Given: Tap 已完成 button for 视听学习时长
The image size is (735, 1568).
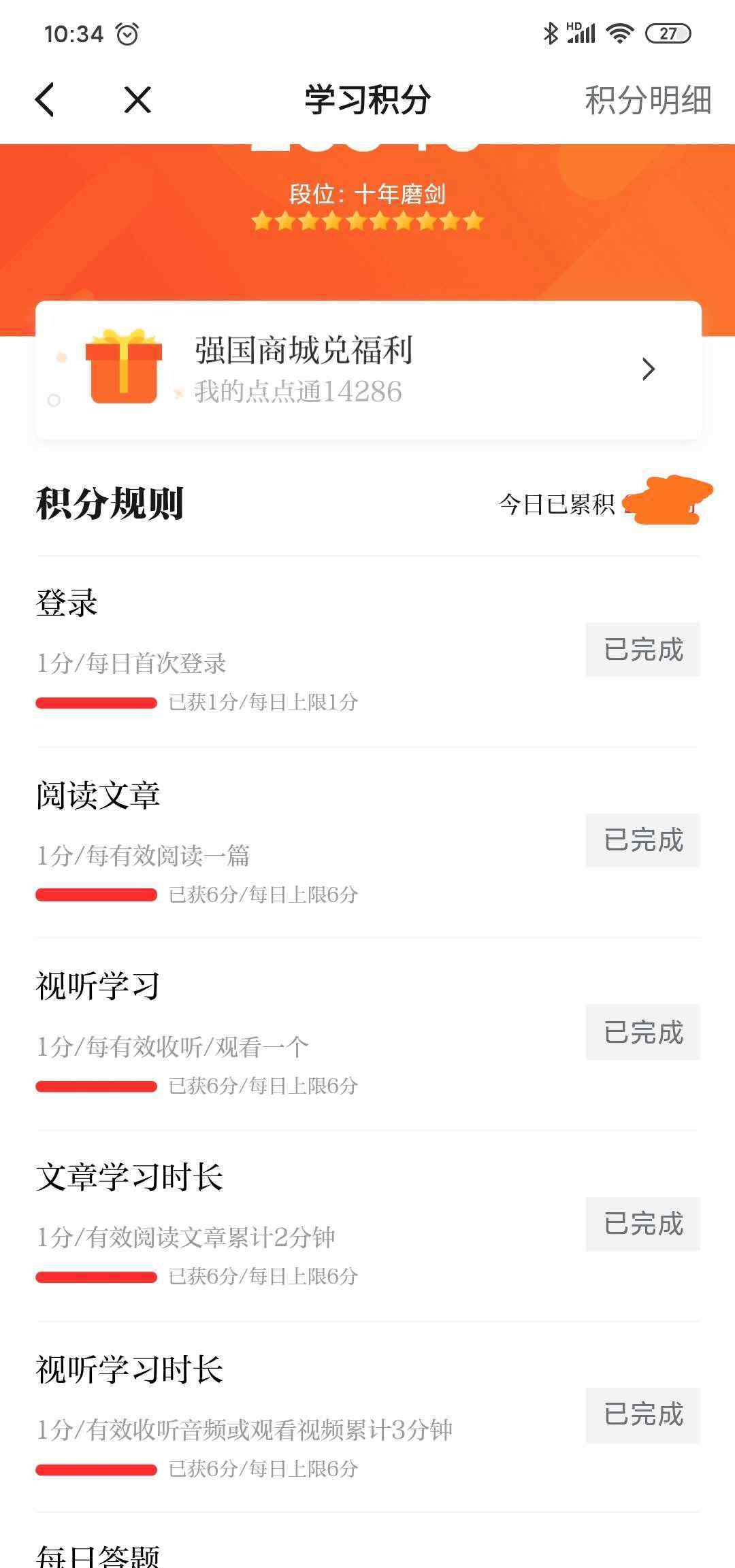Looking at the screenshot, I should [x=642, y=1415].
